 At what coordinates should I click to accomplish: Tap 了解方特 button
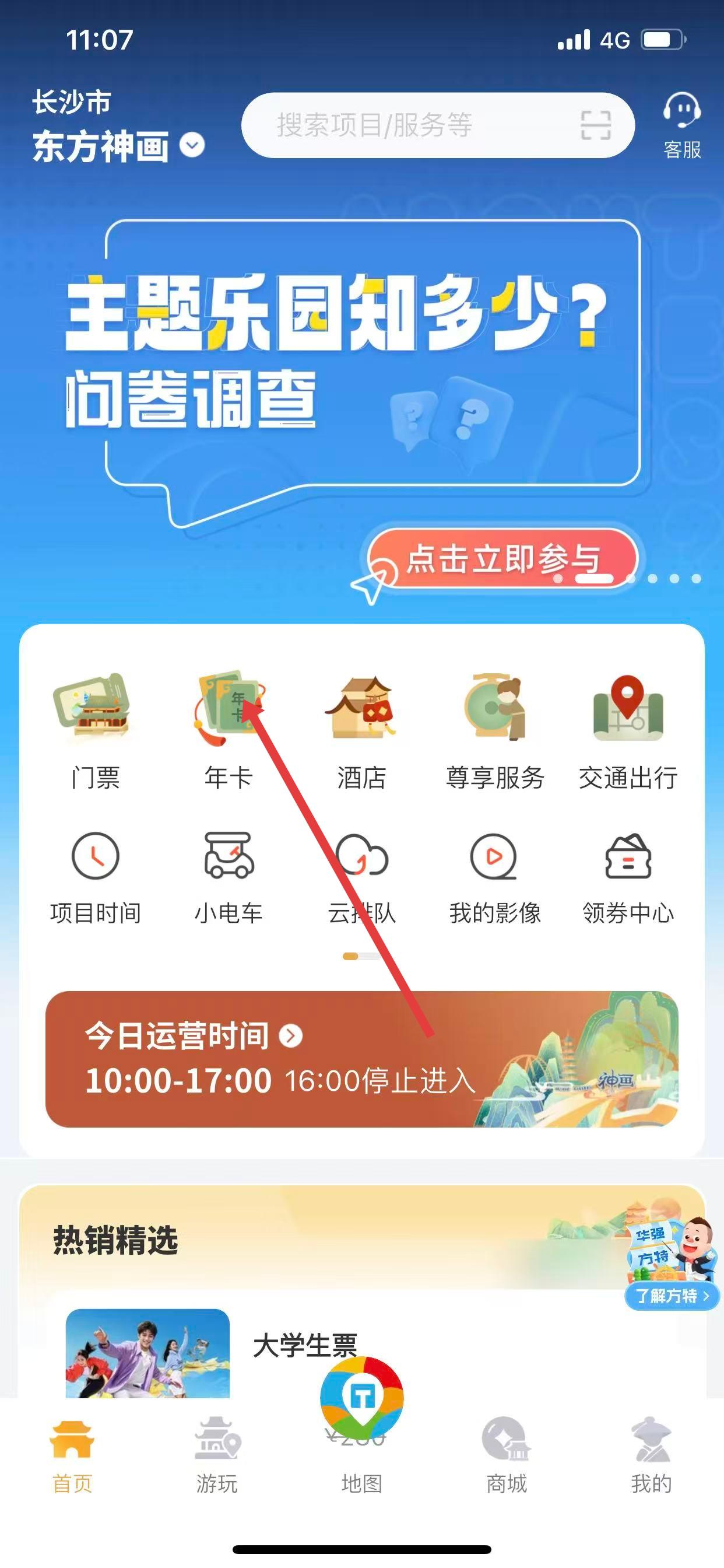[x=672, y=1296]
